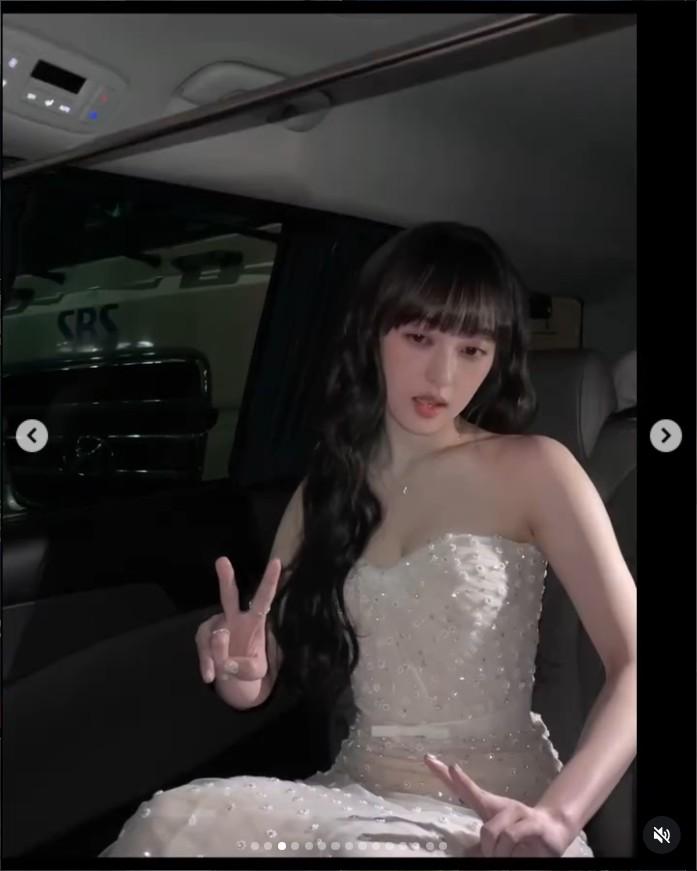697x871 pixels.
Task: Advance to the next carousel slide
Action: 666,436
